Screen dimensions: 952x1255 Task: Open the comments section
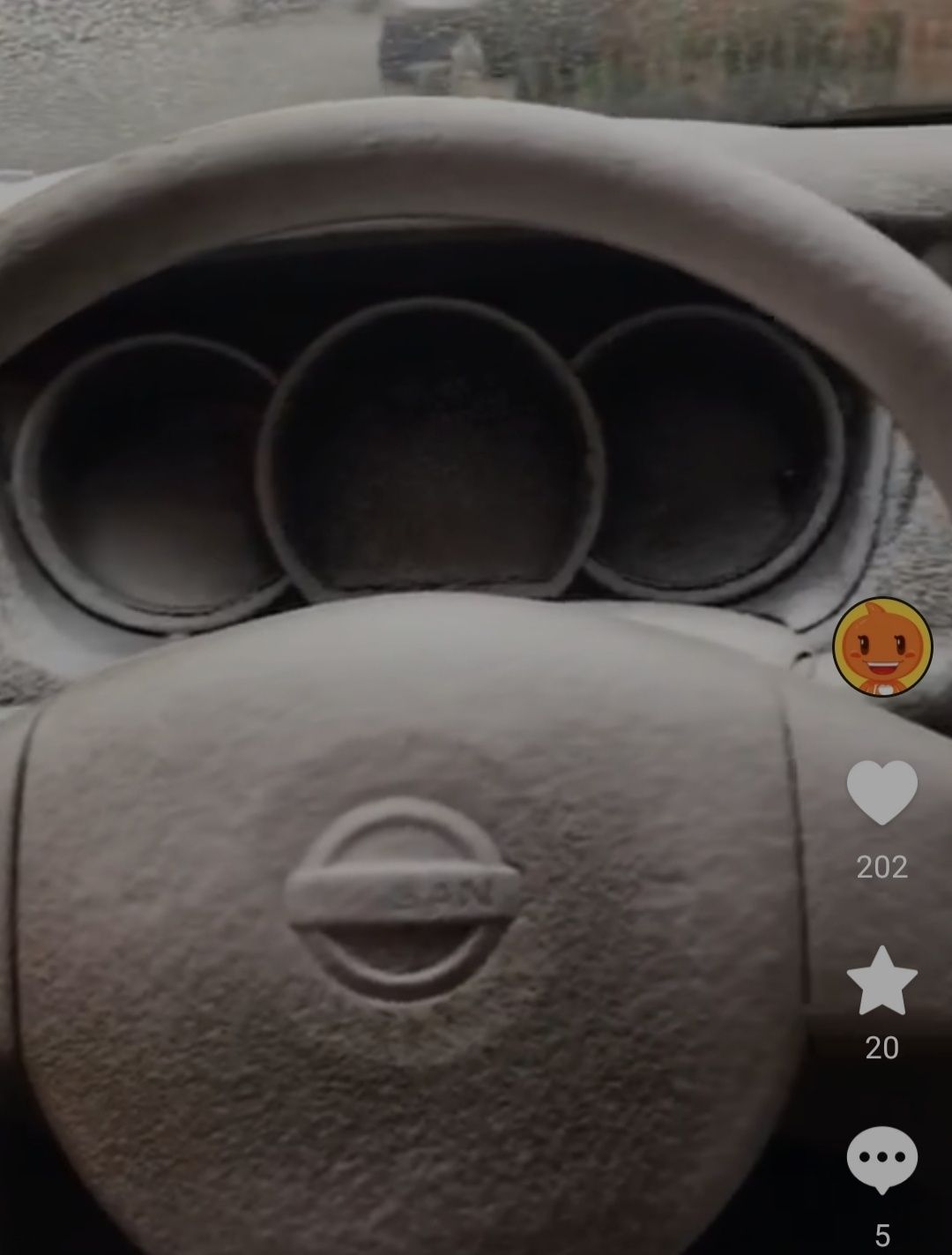coord(881,1159)
